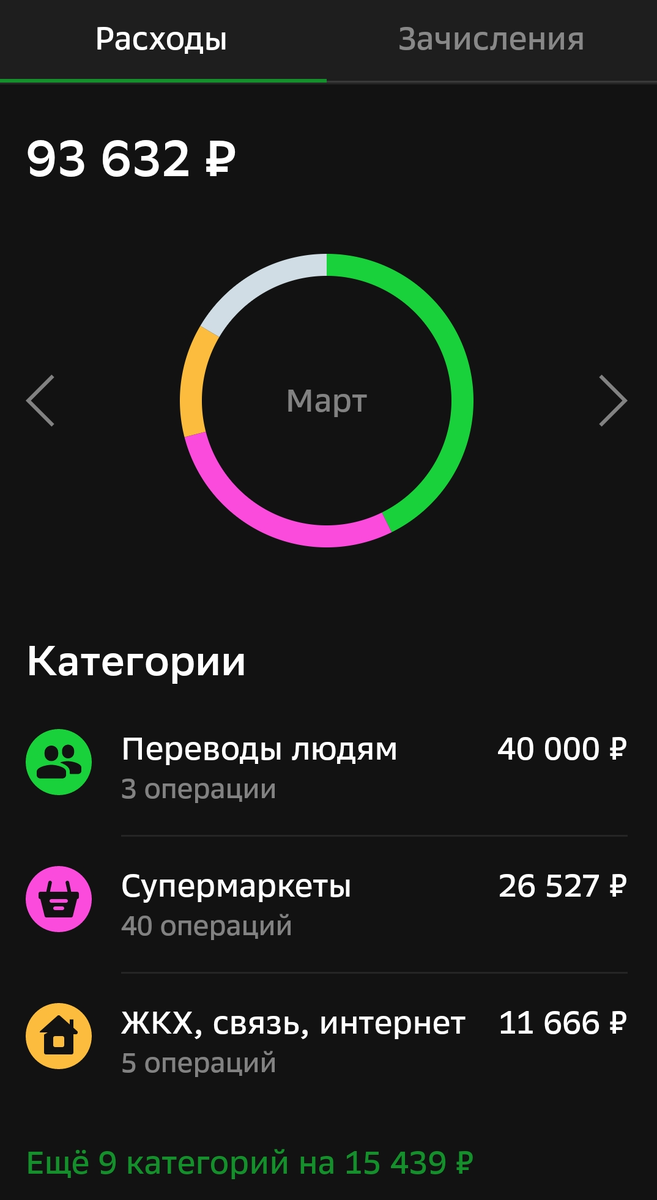Image resolution: width=657 pixels, height=1200 pixels.
Task: Select the Расходы tab
Action: click(161, 40)
